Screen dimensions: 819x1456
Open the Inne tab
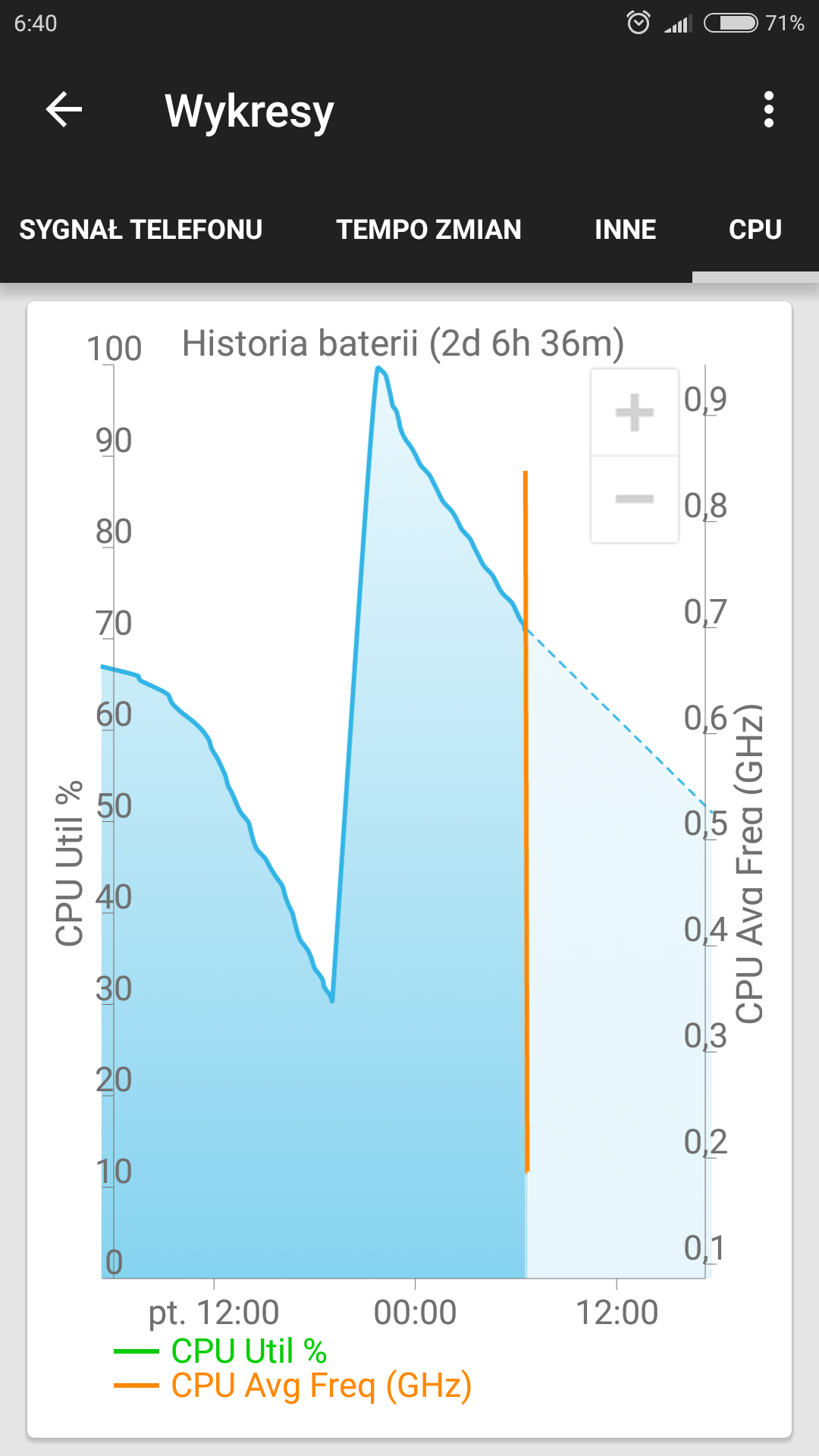pyautogui.click(x=625, y=230)
